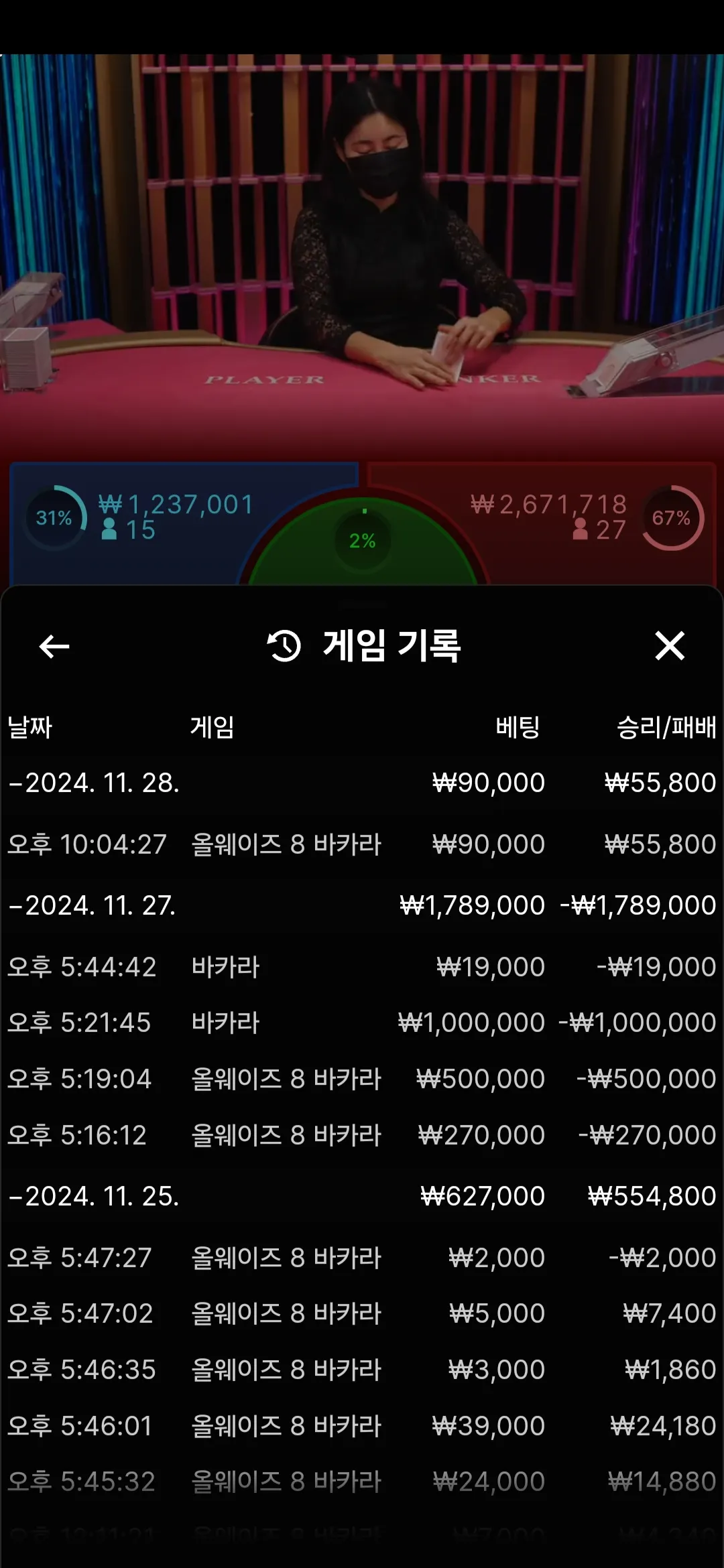Select the 오후 5:45:32 game entry
The image size is (724, 1568).
pos(362,1482)
